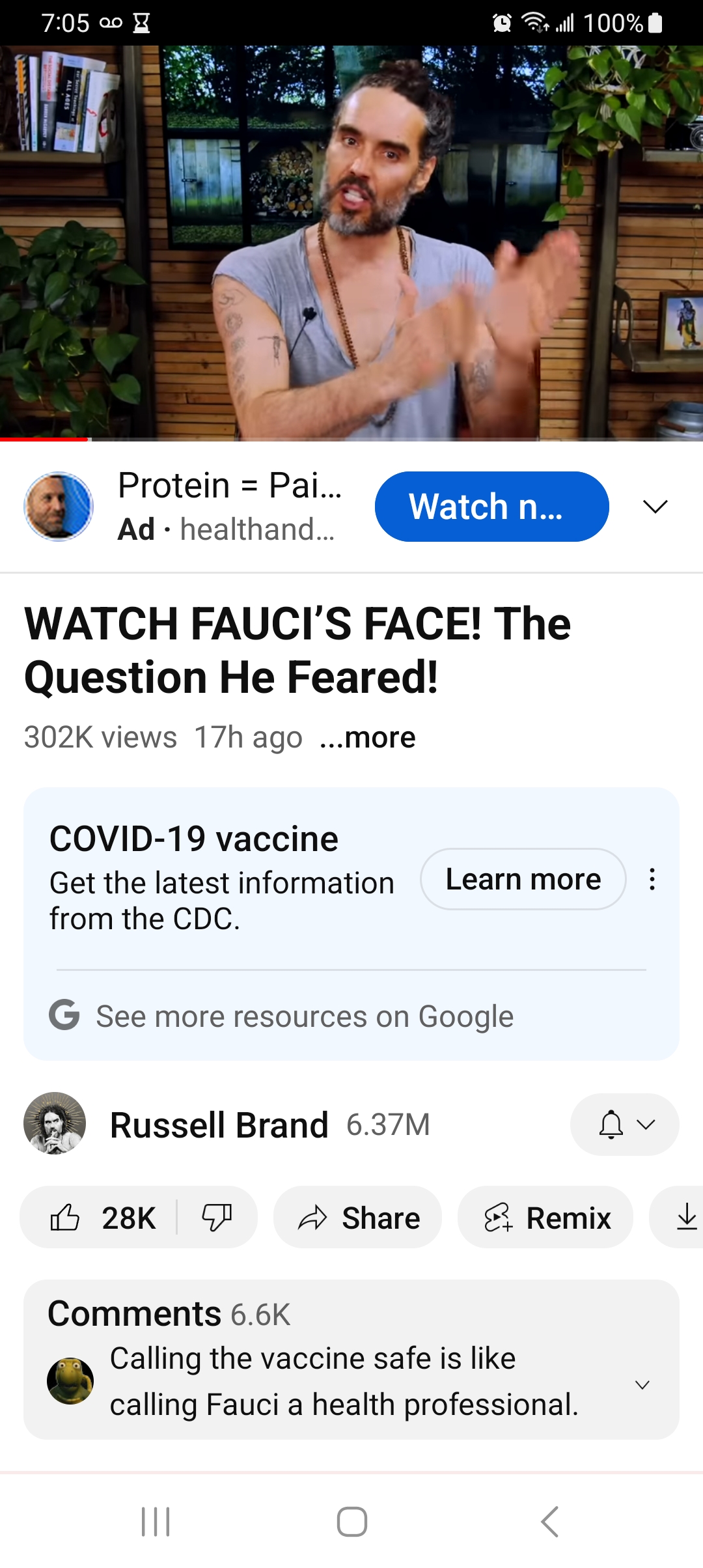The image size is (703, 1568).
Task: Go back using the system back button
Action: point(549,1522)
